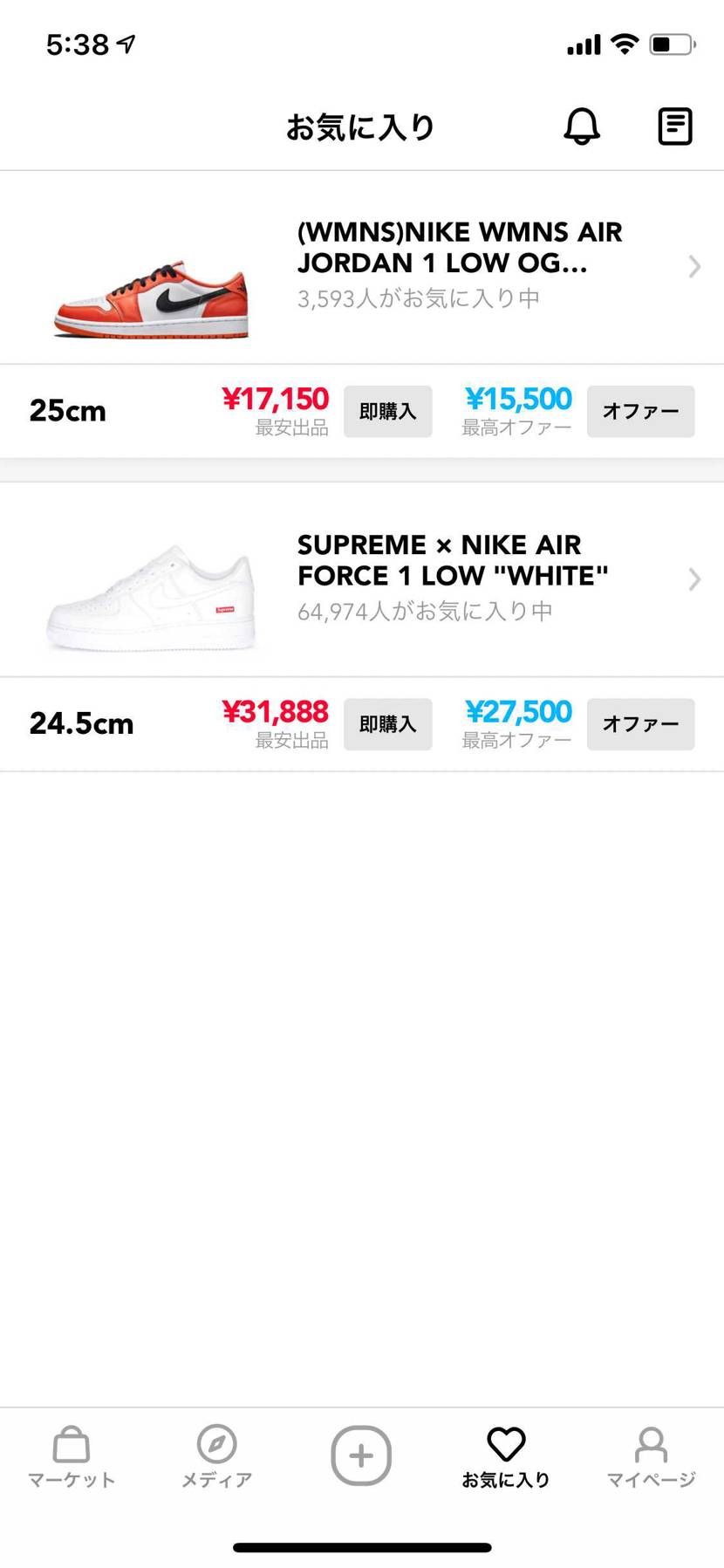Tap 即購入 for the ¥17,150 listing
The image size is (724, 1568).
[387, 411]
